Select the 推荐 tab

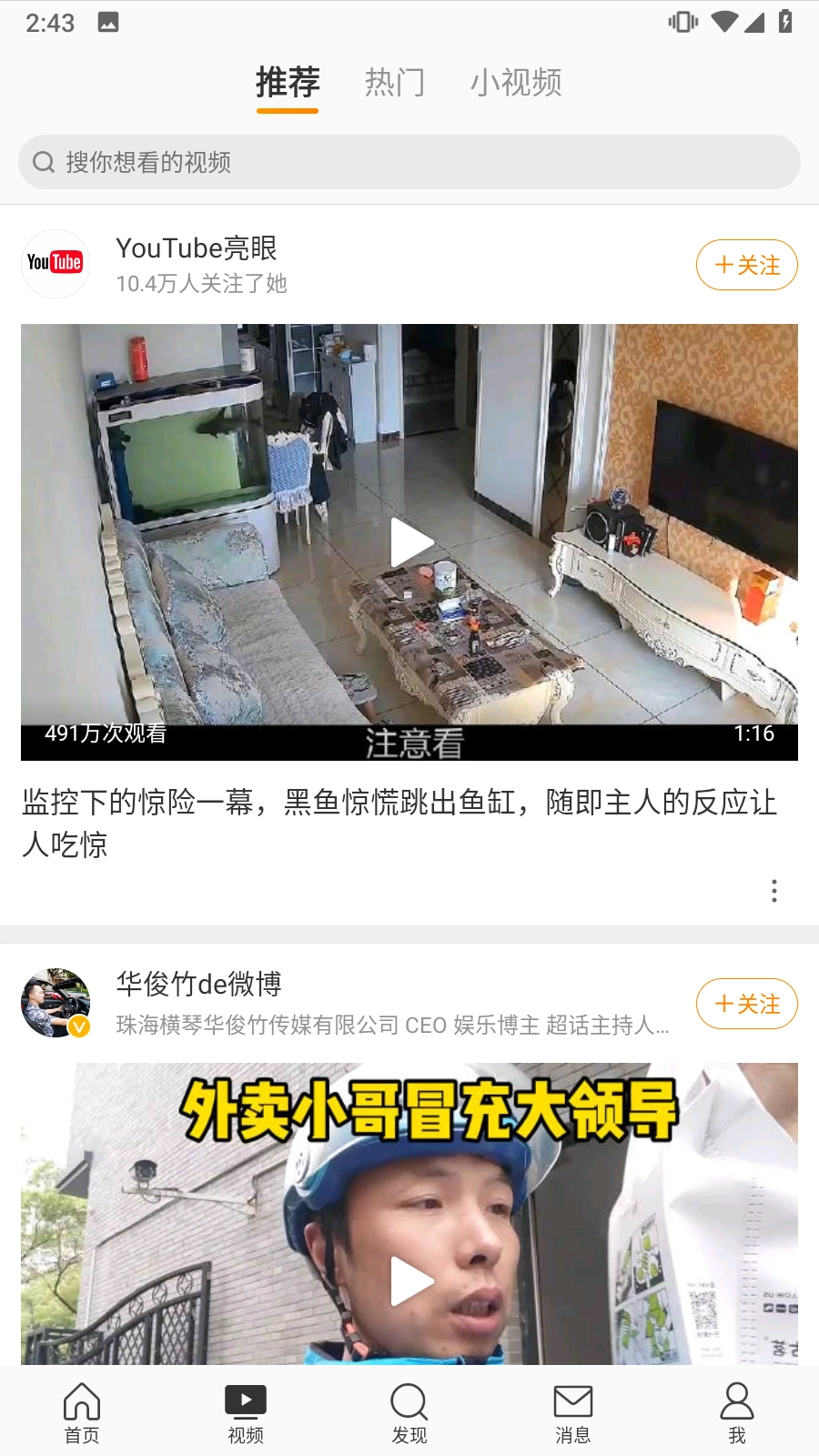(x=288, y=83)
